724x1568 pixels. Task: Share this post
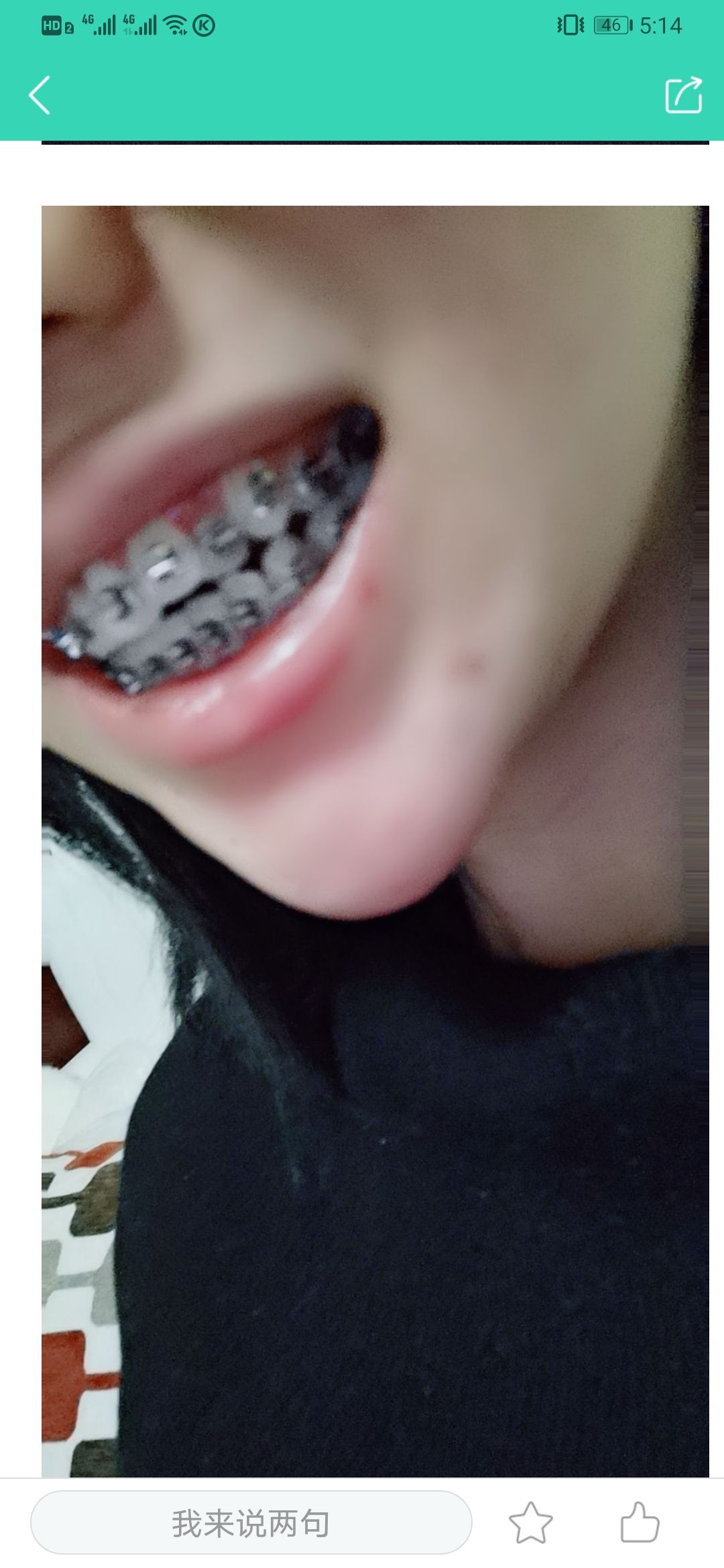(x=683, y=95)
